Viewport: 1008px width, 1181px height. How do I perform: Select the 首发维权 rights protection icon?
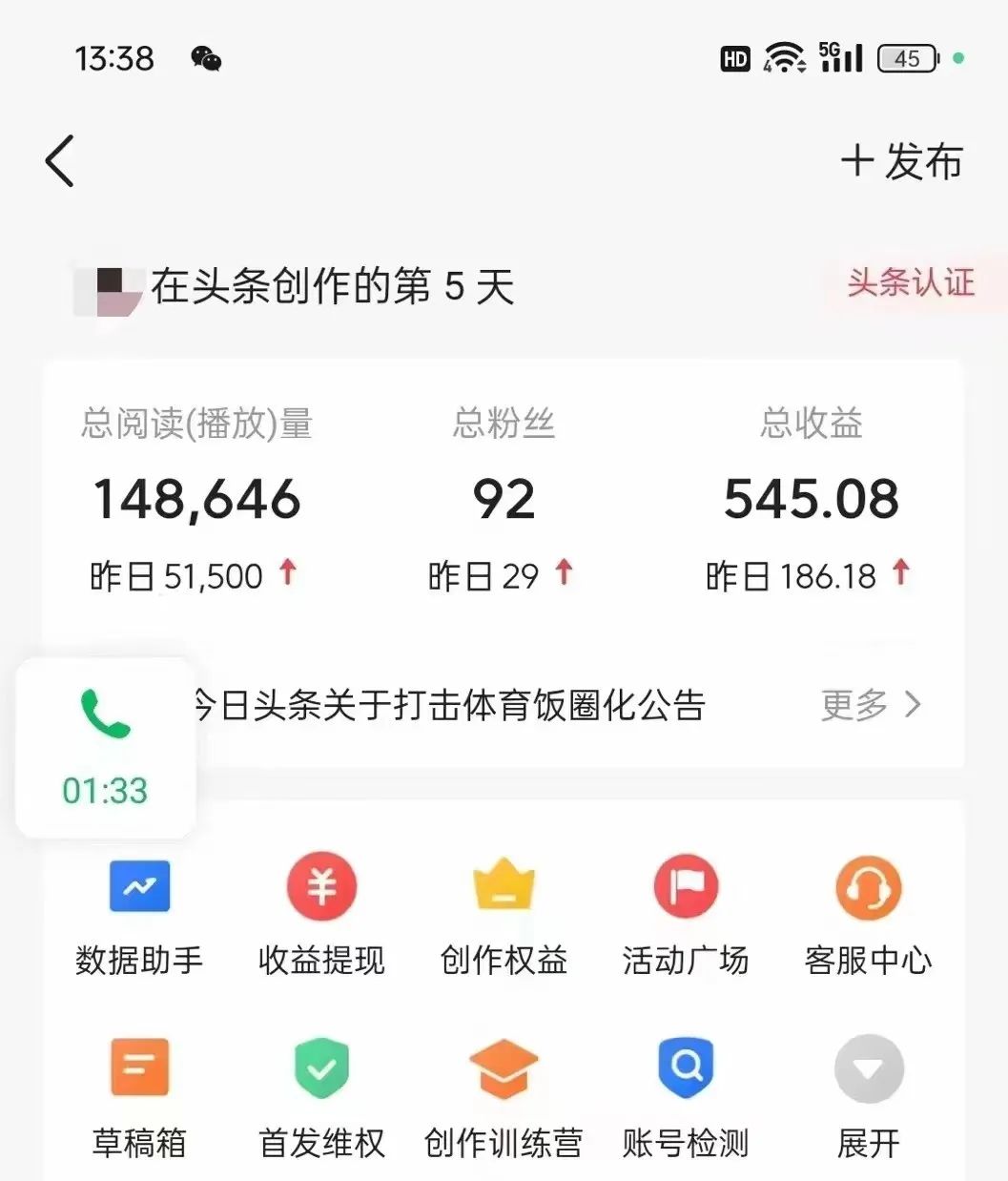pyautogui.click(x=321, y=1092)
